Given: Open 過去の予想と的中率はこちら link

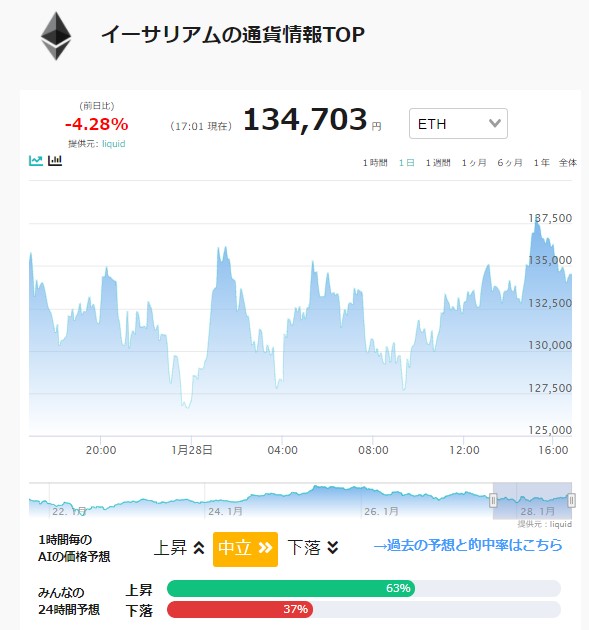Looking at the screenshot, I should [468, 546].
